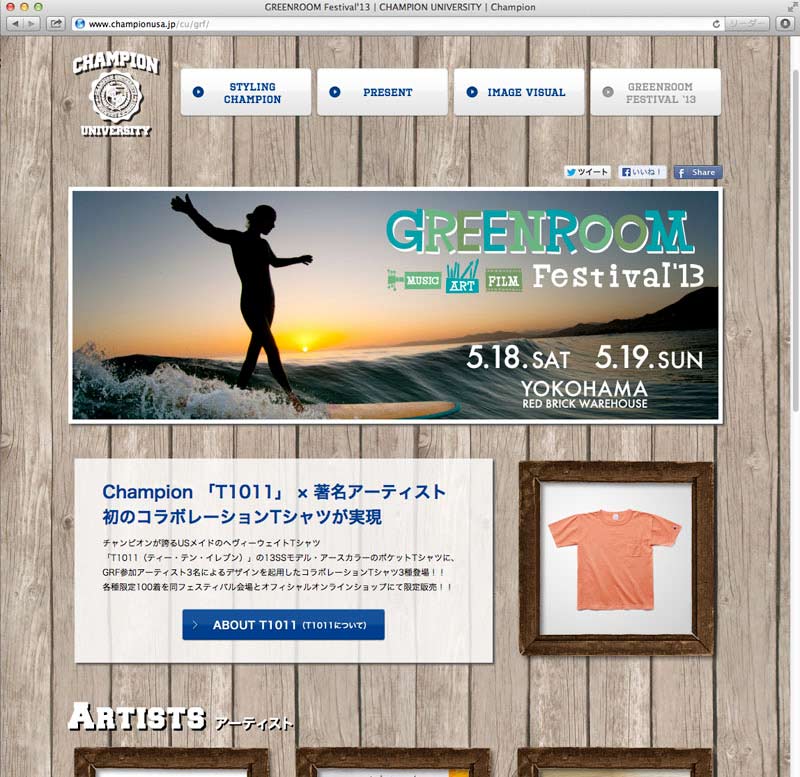Go back to the previous page

13,23
